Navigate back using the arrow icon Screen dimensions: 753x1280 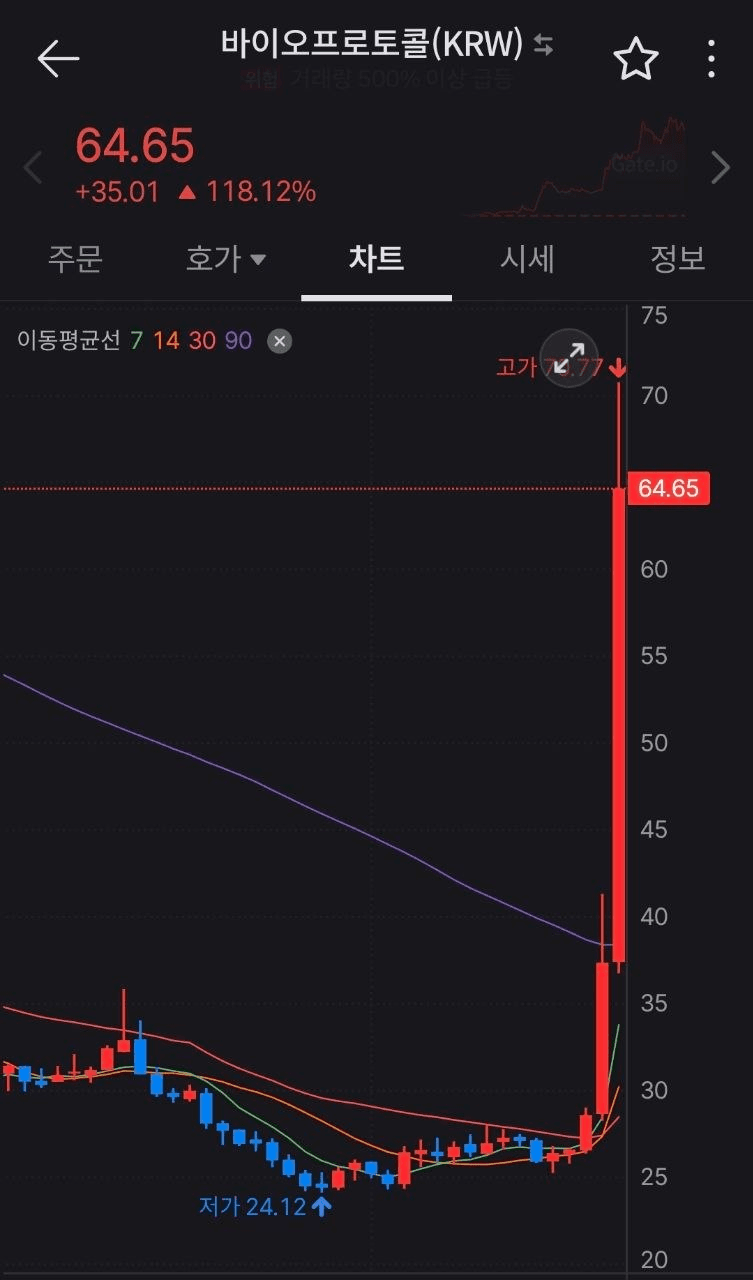pyautogui.click(x=57, y=57)
